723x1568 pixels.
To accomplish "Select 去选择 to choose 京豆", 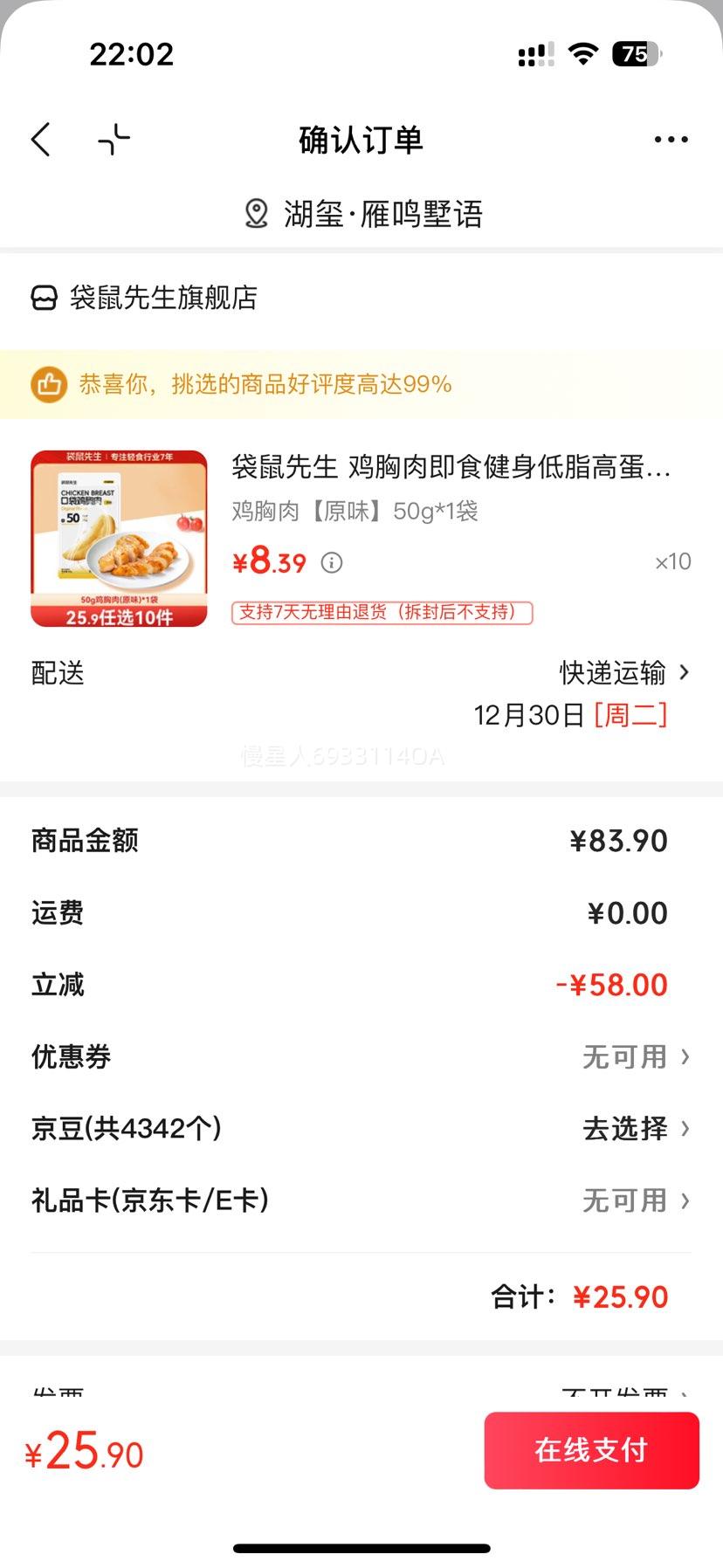I will (623, 1129).
